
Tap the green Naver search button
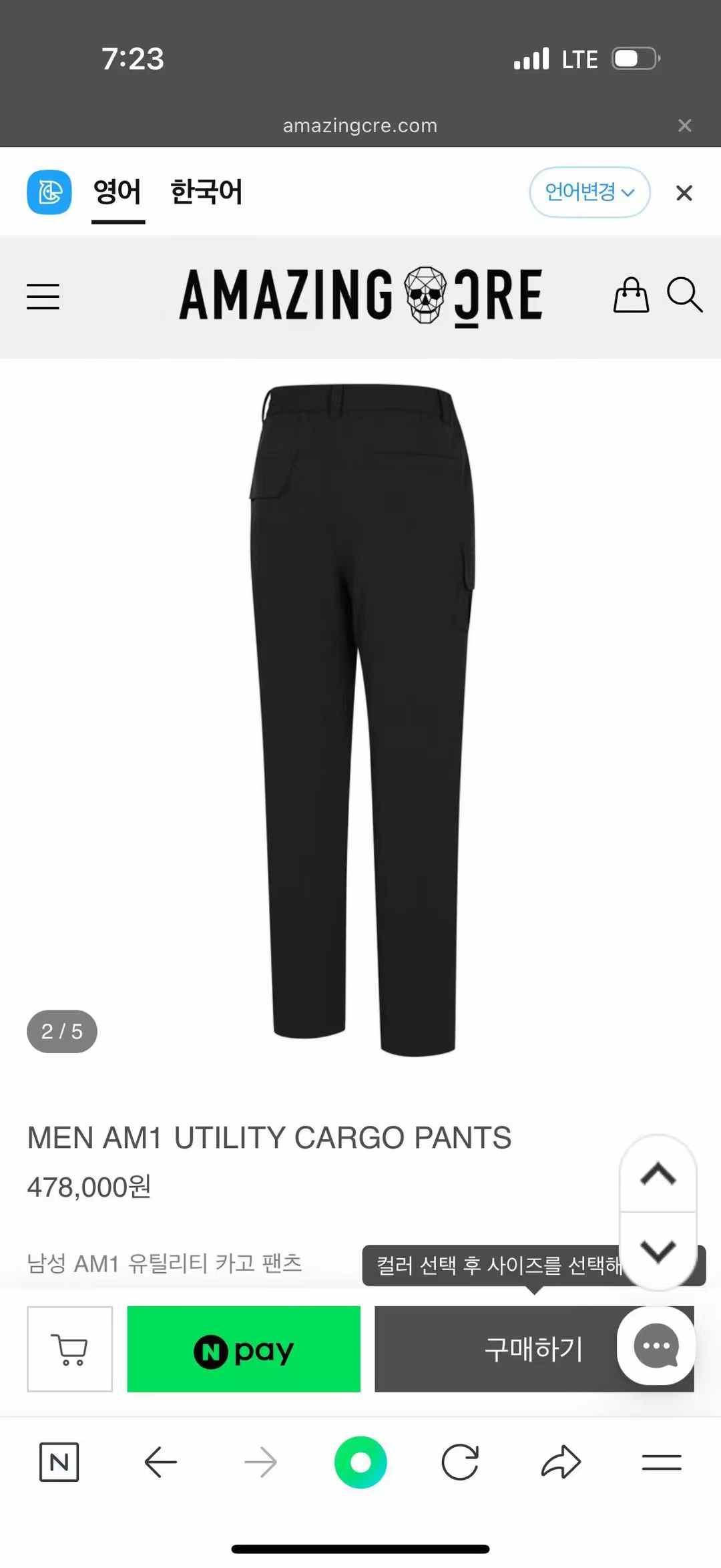(x=360, y=1462)
